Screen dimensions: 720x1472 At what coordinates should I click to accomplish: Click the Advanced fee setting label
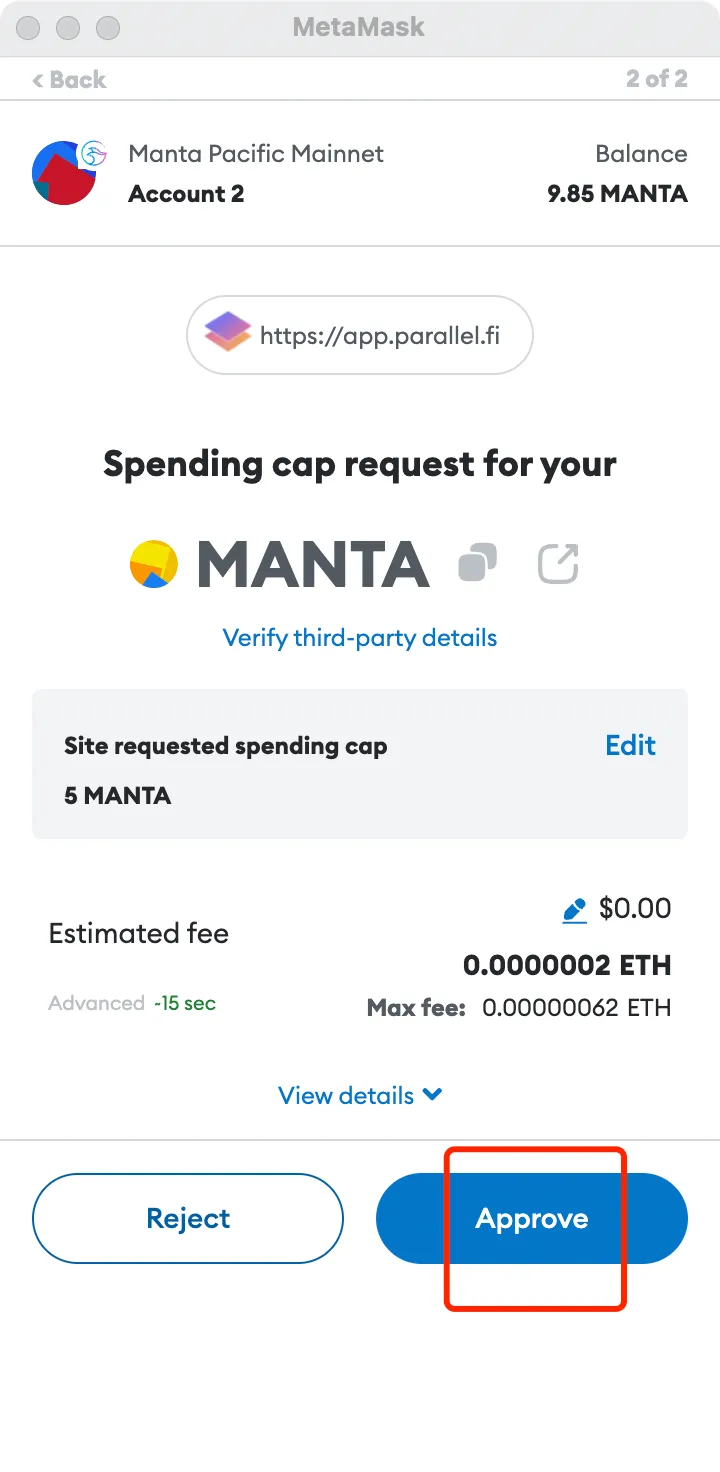pos(98,1003)
